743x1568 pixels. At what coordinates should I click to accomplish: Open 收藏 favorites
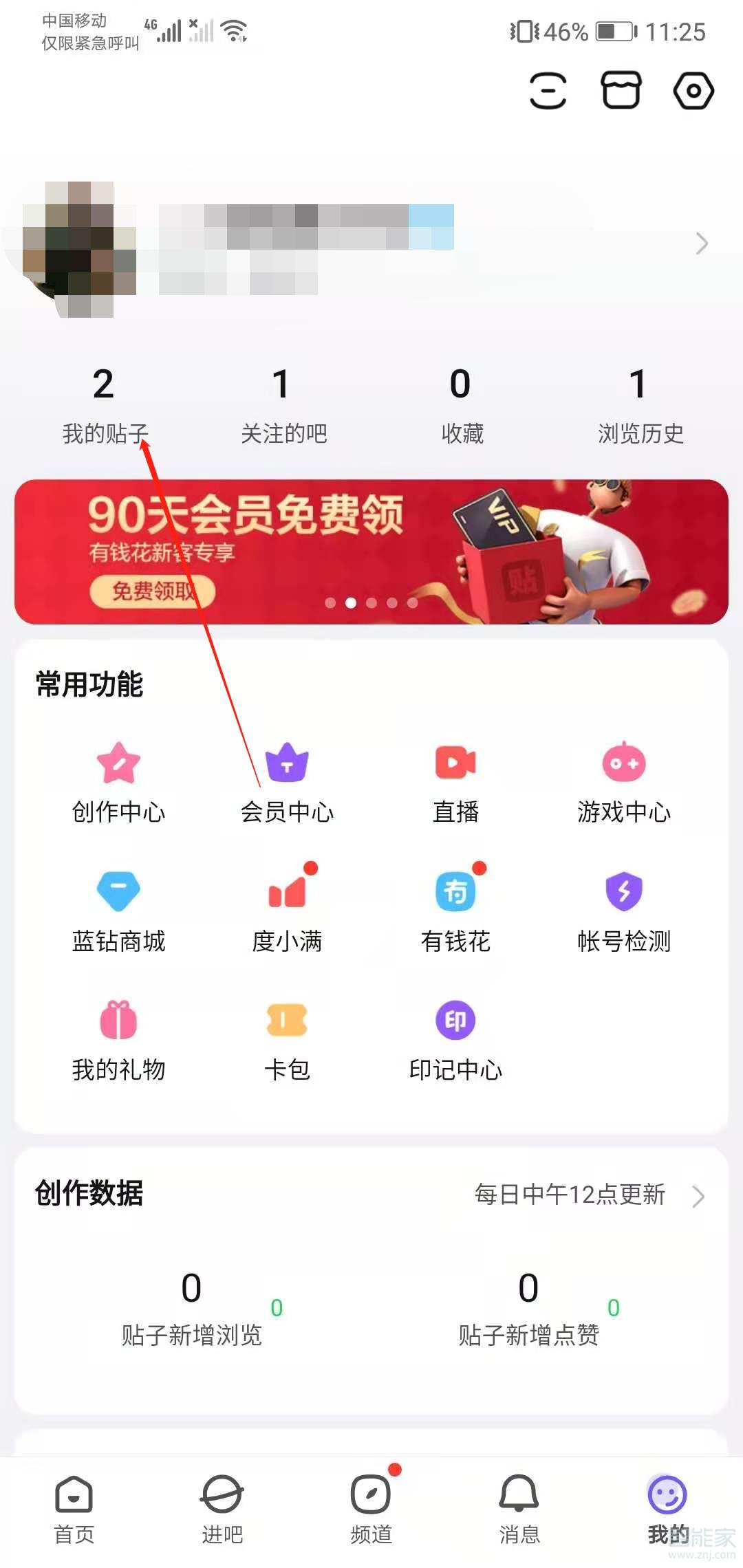coord(461,406)
